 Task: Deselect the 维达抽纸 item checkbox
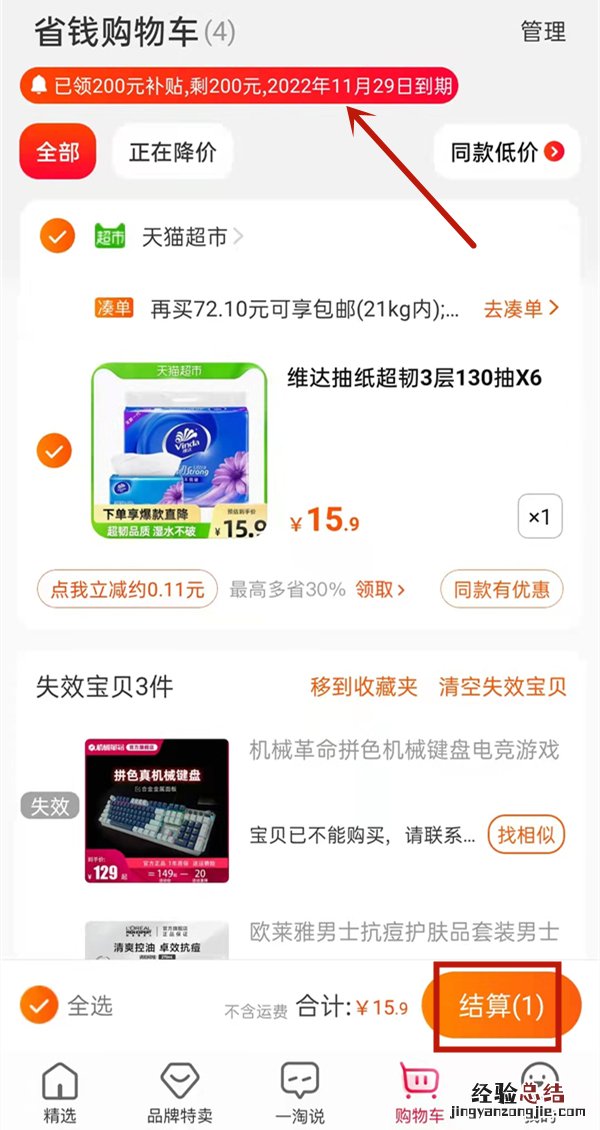pyautogui.click(x=55, y=451)
